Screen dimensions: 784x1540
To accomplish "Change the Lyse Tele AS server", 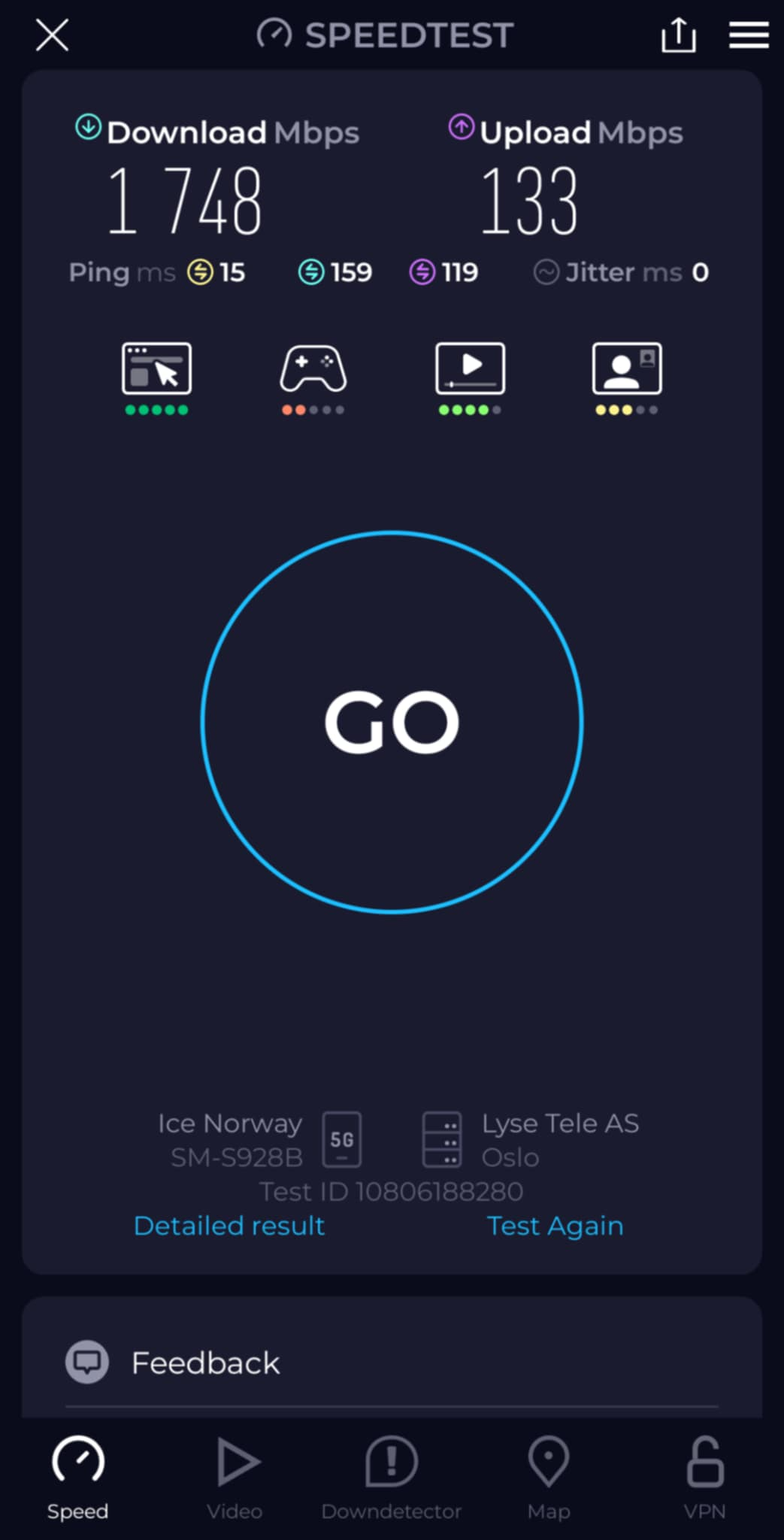I will tap(531, 1139).
